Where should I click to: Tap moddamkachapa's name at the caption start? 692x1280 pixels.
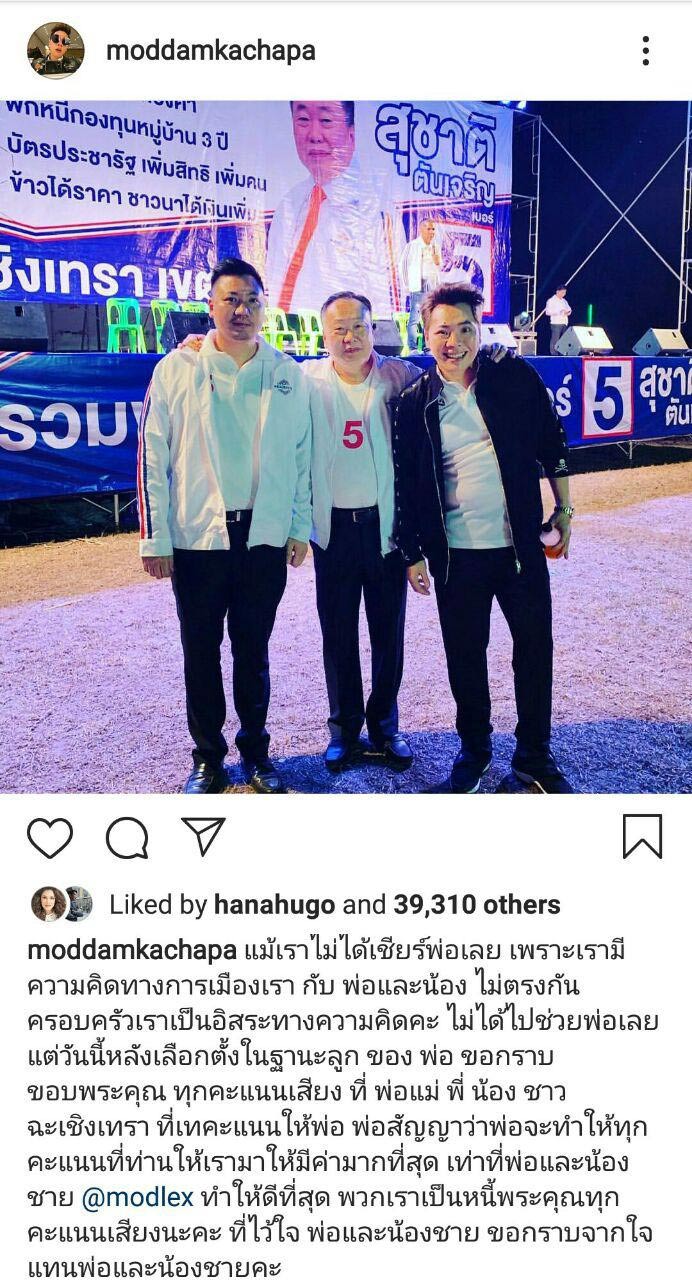click(132, 949)
